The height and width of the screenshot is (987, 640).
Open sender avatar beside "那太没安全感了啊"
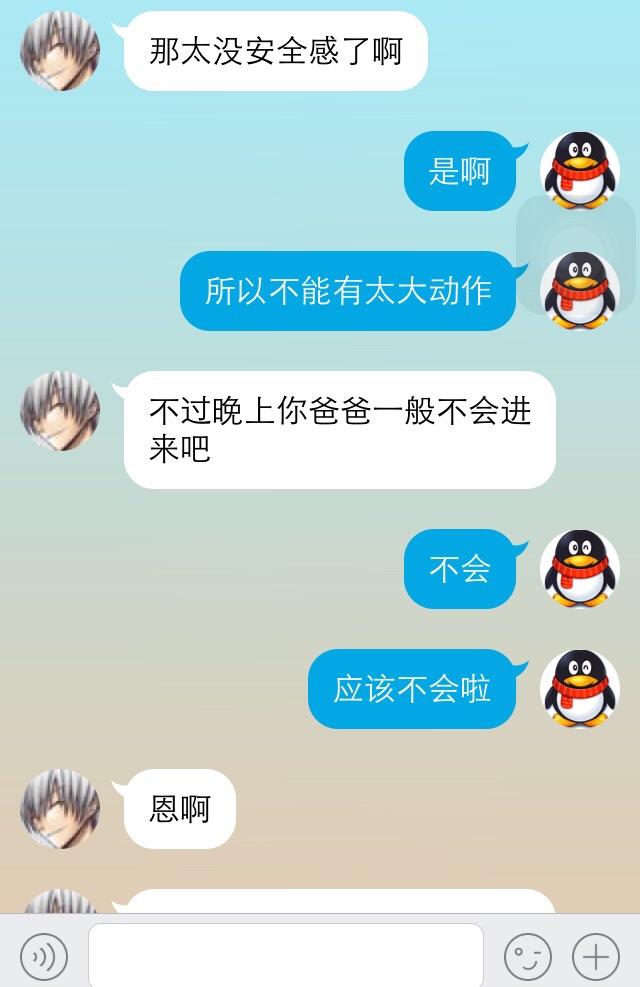point(60,51)
